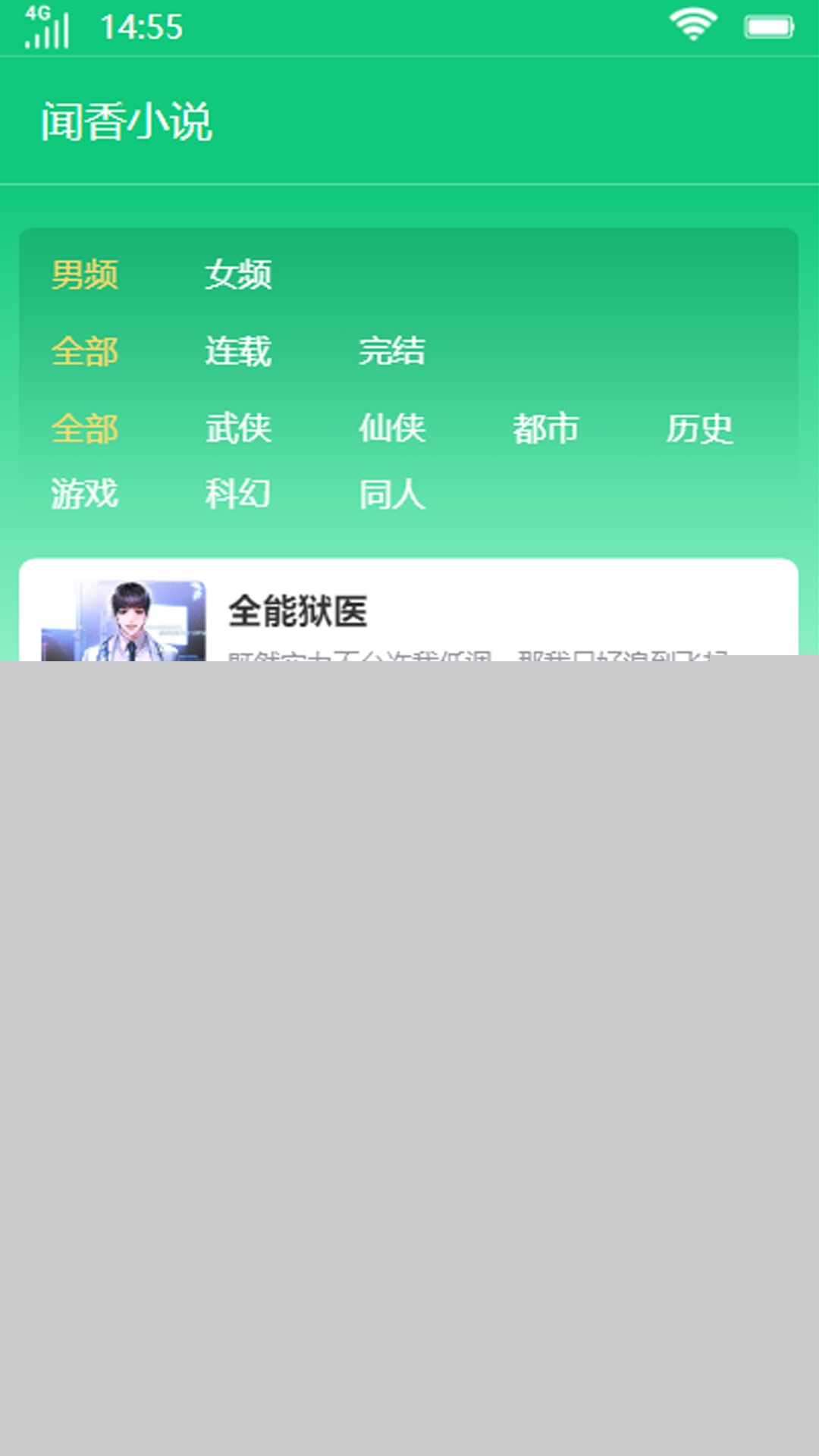Screen dimensions: 819x1456
Task: Select the 历史 genre filter
Action: click(700, 428)
